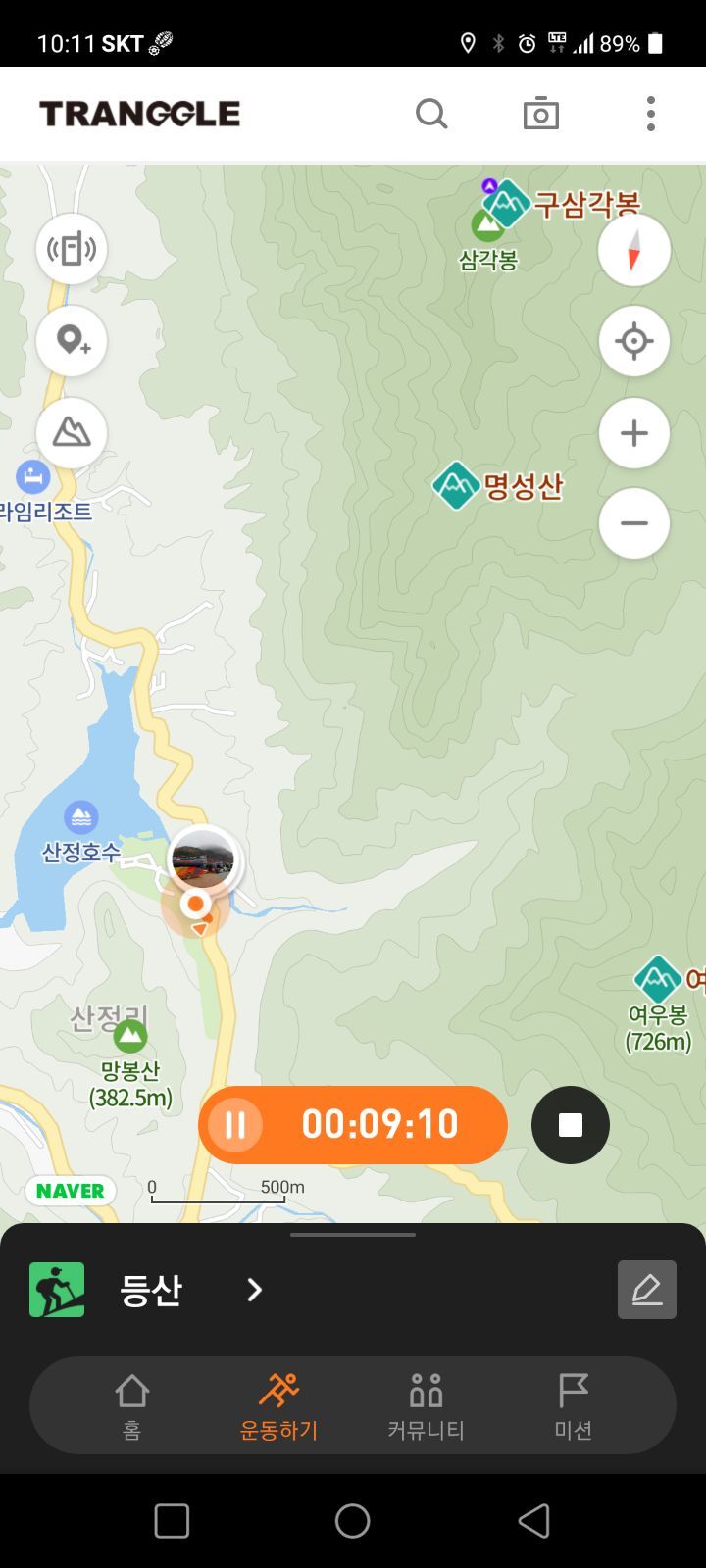The width and height of the screenshot is (706, 1568).
Task: Open the camera icon in the app bar
Action: (540, 114)
